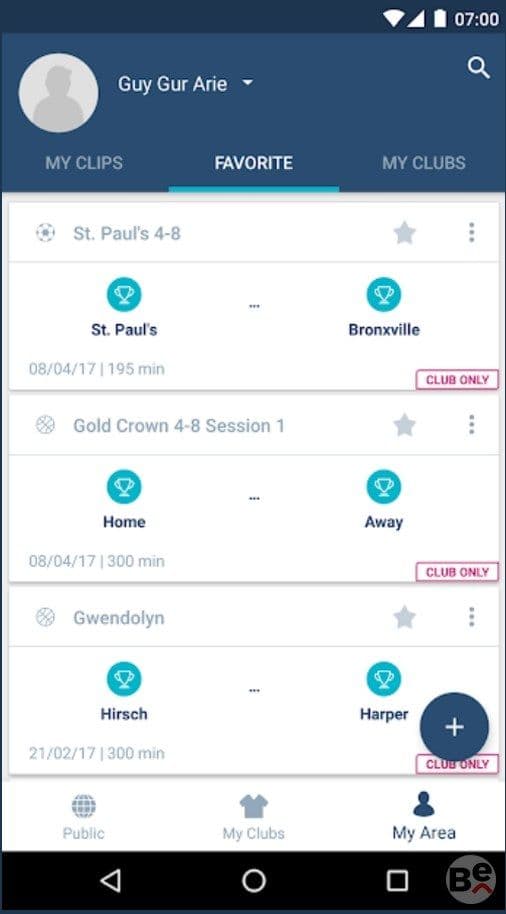
Task: Open the St. Paul's vs Bronxville match card
Action: (254, 326)
